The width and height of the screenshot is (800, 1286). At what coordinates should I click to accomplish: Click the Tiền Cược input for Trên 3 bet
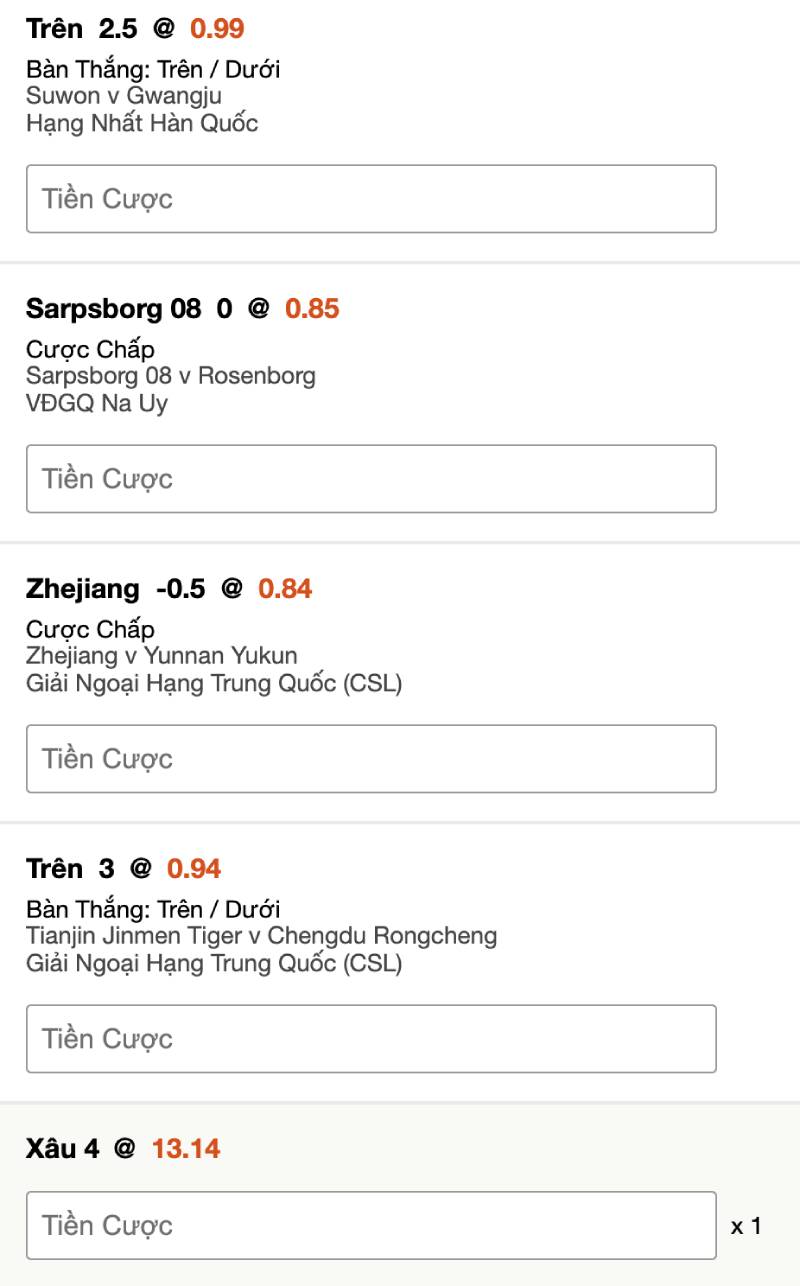pos(370,1039)
